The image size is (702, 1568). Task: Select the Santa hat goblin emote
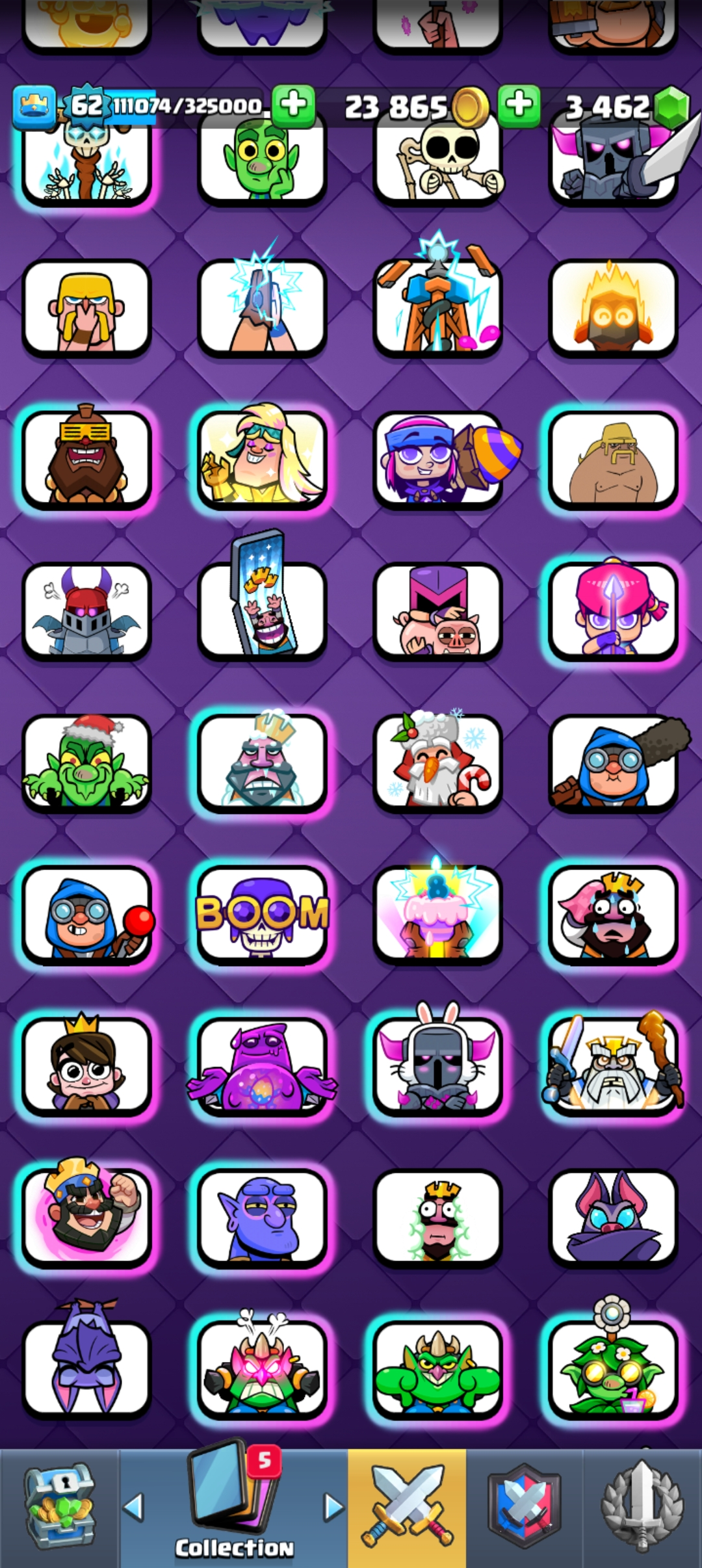86,763
